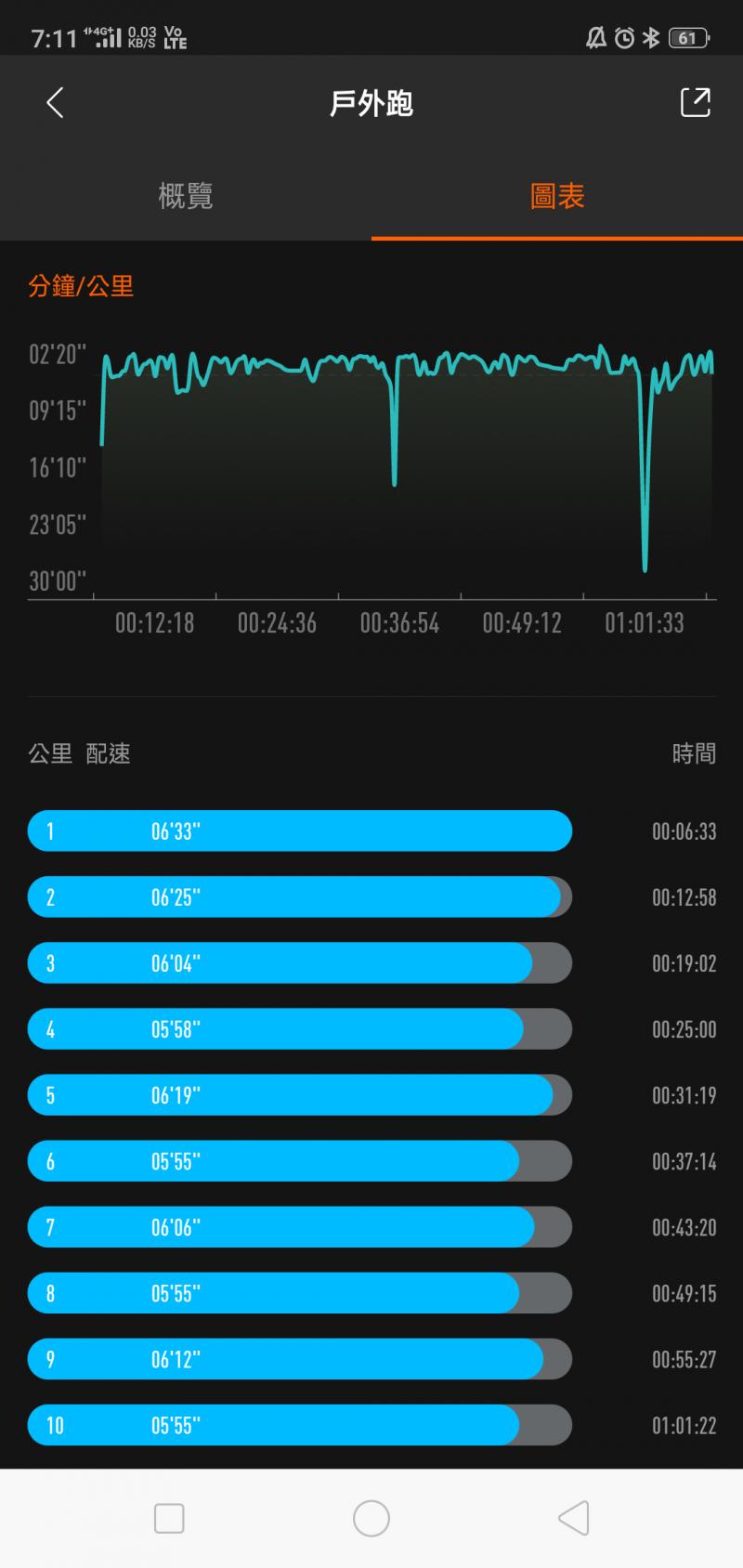Switch to the 概覽 tab
The height and width of the screenshot is (1568, 743).
[x=186, y=196]
